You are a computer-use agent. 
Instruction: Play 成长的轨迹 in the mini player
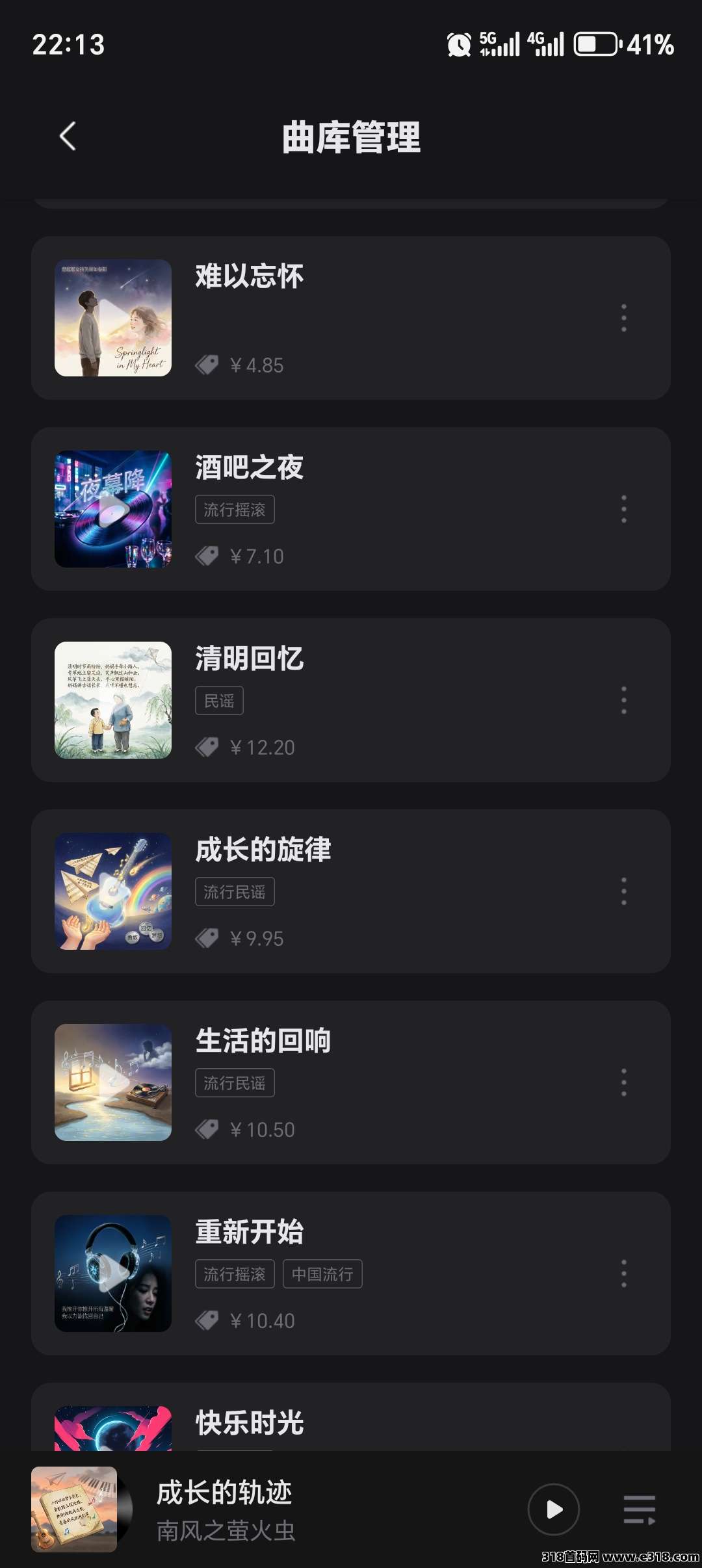pos(554,1509)
